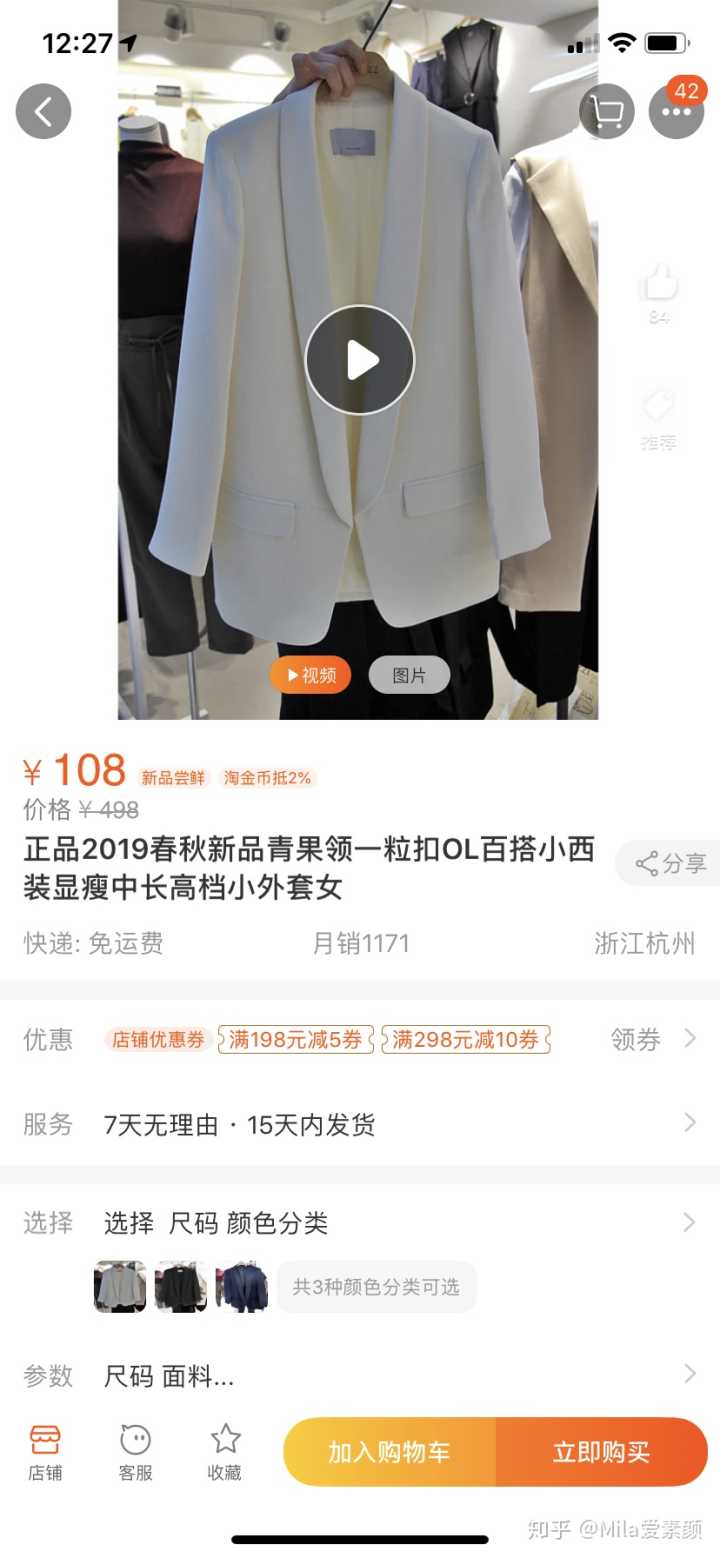Screen dimensions: 720x1558
Task: Open the 选择 尺码 颜色分类 row
Action: click(x=360, y=1222)
